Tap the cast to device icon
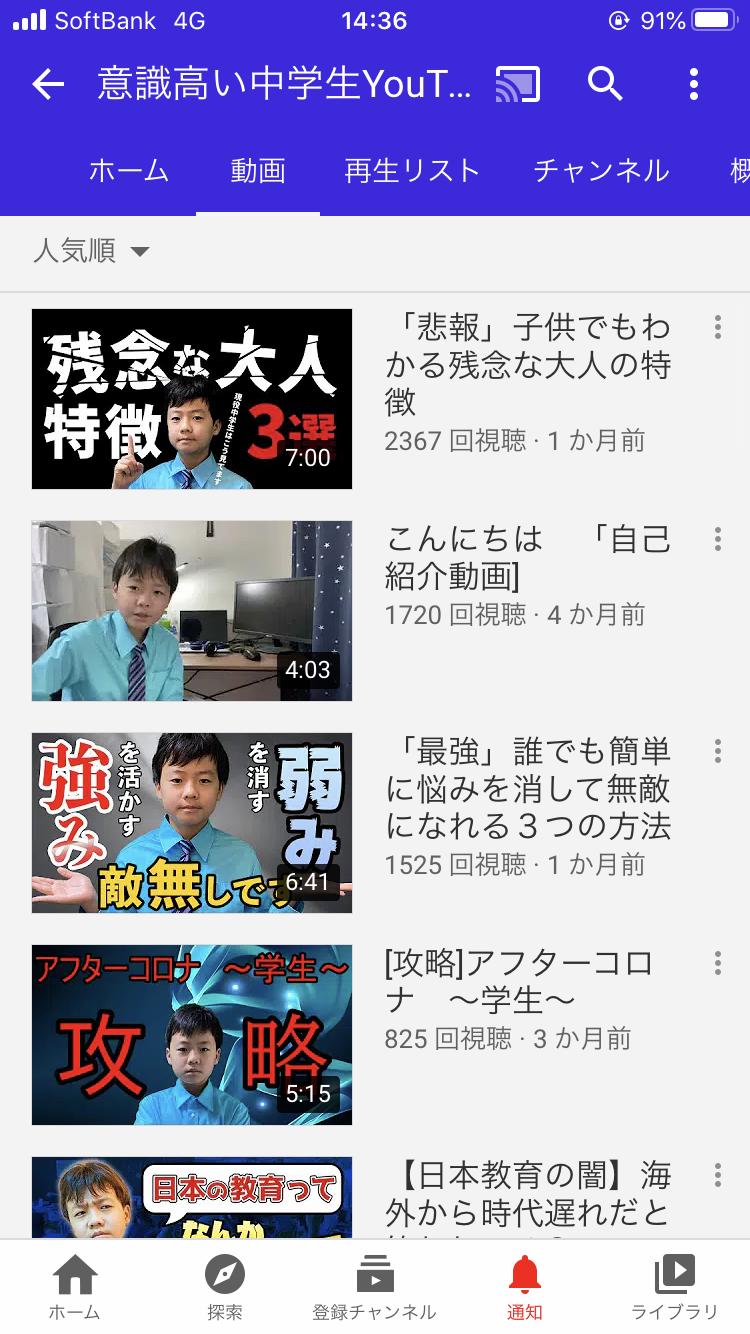Screen dimensions: 750x1334 tap(518, 85)
